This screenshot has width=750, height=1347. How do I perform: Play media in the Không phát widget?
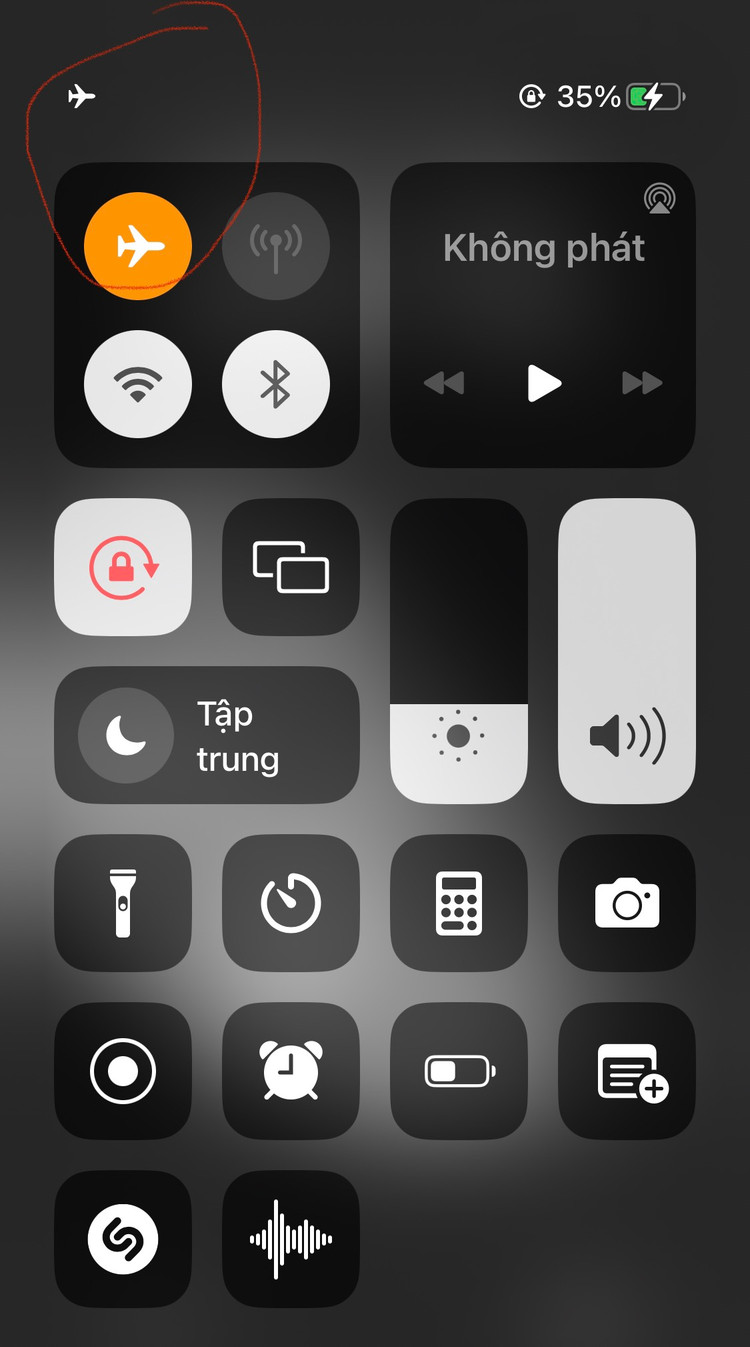(x=543, y=383)
